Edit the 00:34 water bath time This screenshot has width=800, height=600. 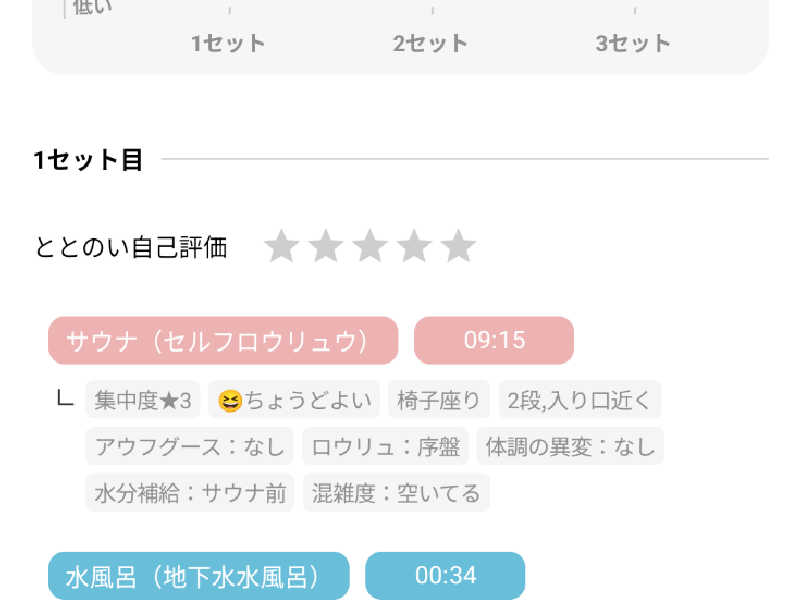[x=445, y=576]
